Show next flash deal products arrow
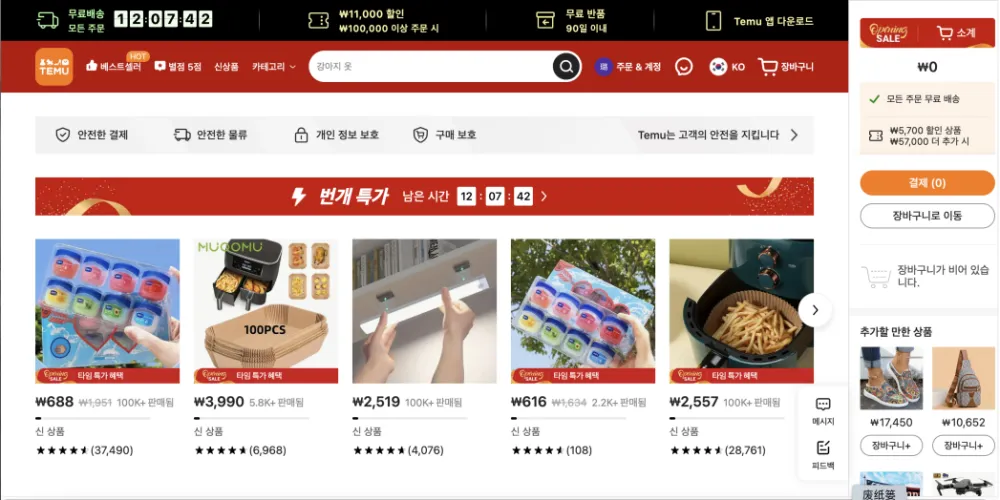 [815, 310]
